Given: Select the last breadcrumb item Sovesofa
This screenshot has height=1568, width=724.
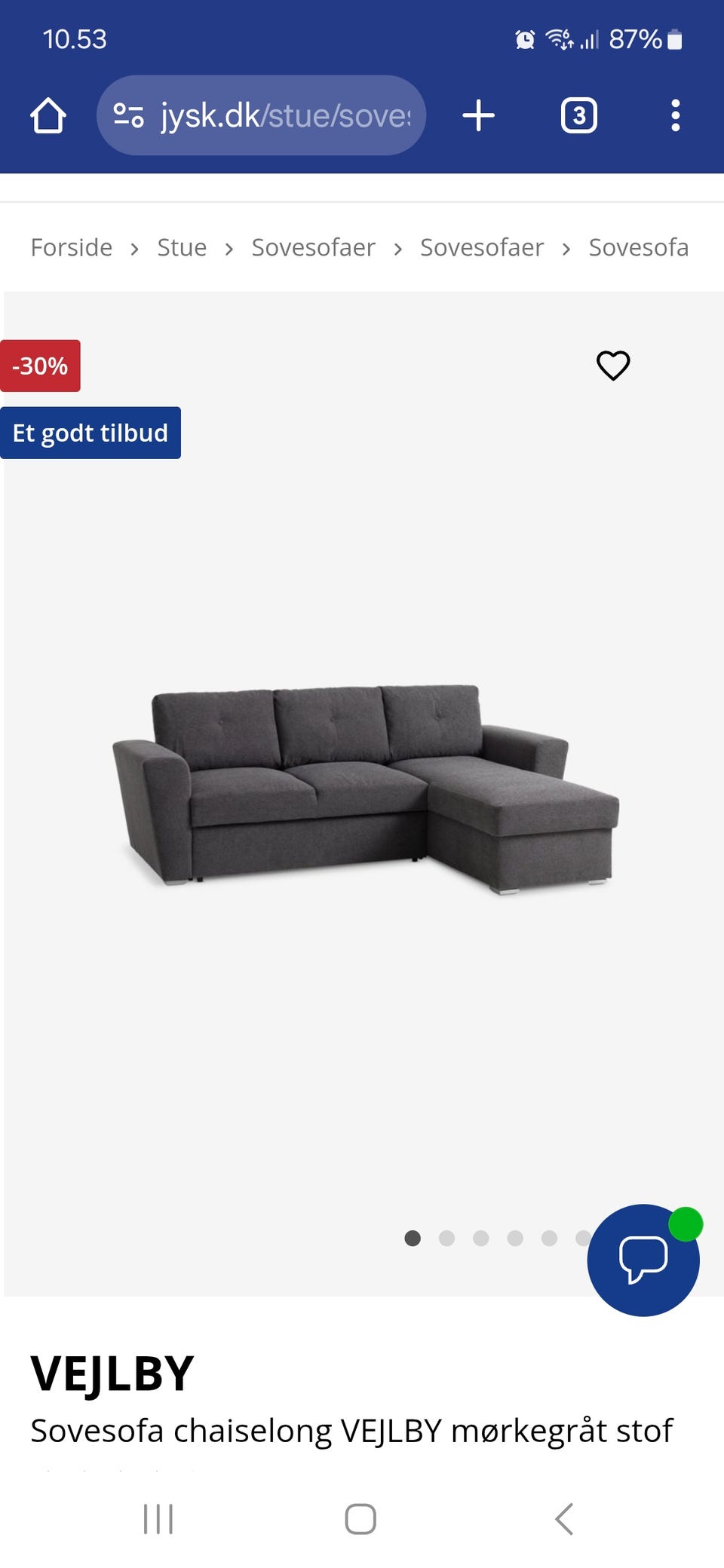Looking at the screenshot, I should pos(638,247).
